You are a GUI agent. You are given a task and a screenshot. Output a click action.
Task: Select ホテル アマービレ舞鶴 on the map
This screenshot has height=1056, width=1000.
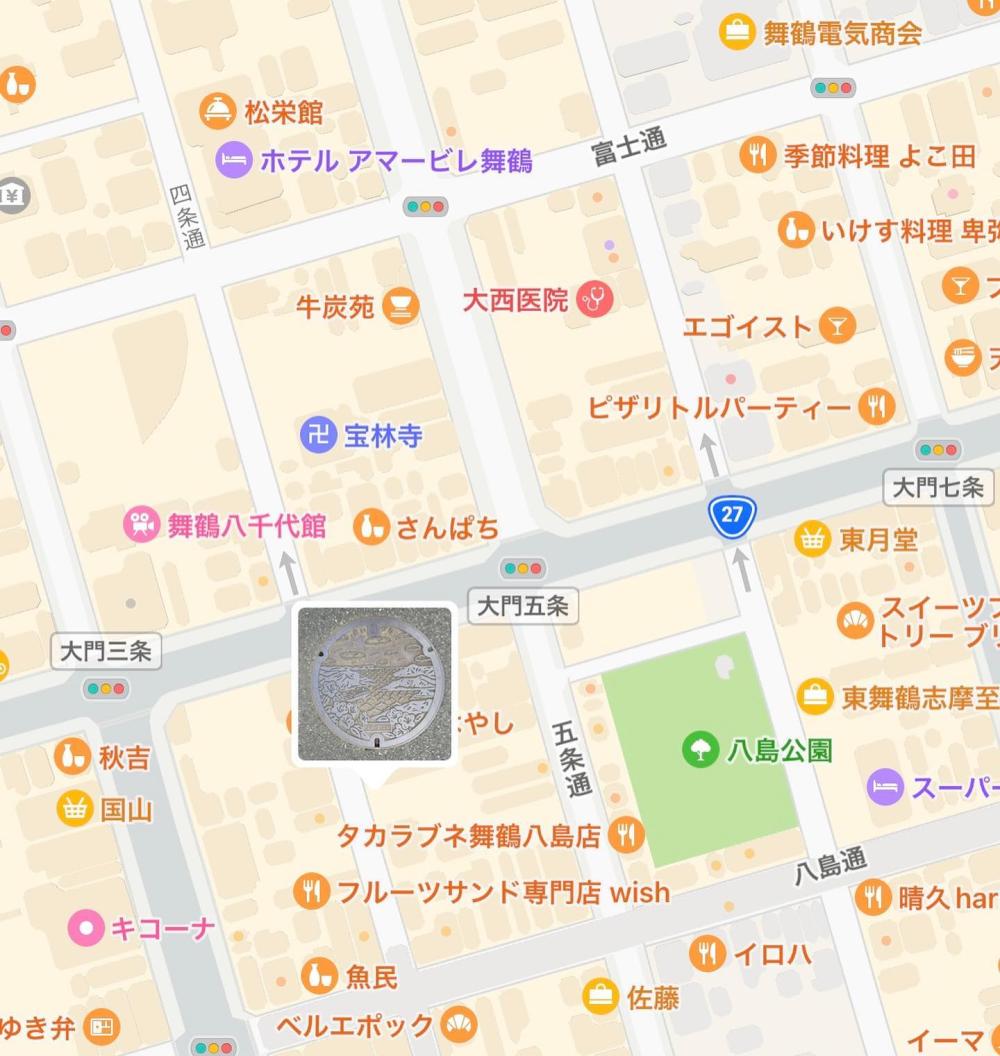click(x=234, y=160)
